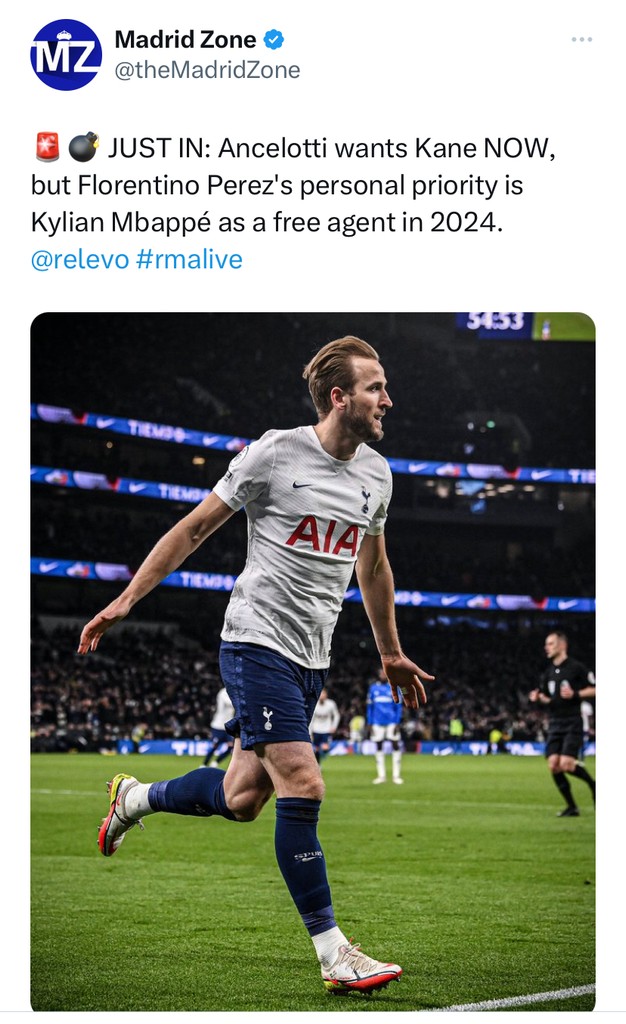
Task: Open the #rmalive hashtag
Action: (189, 260)
